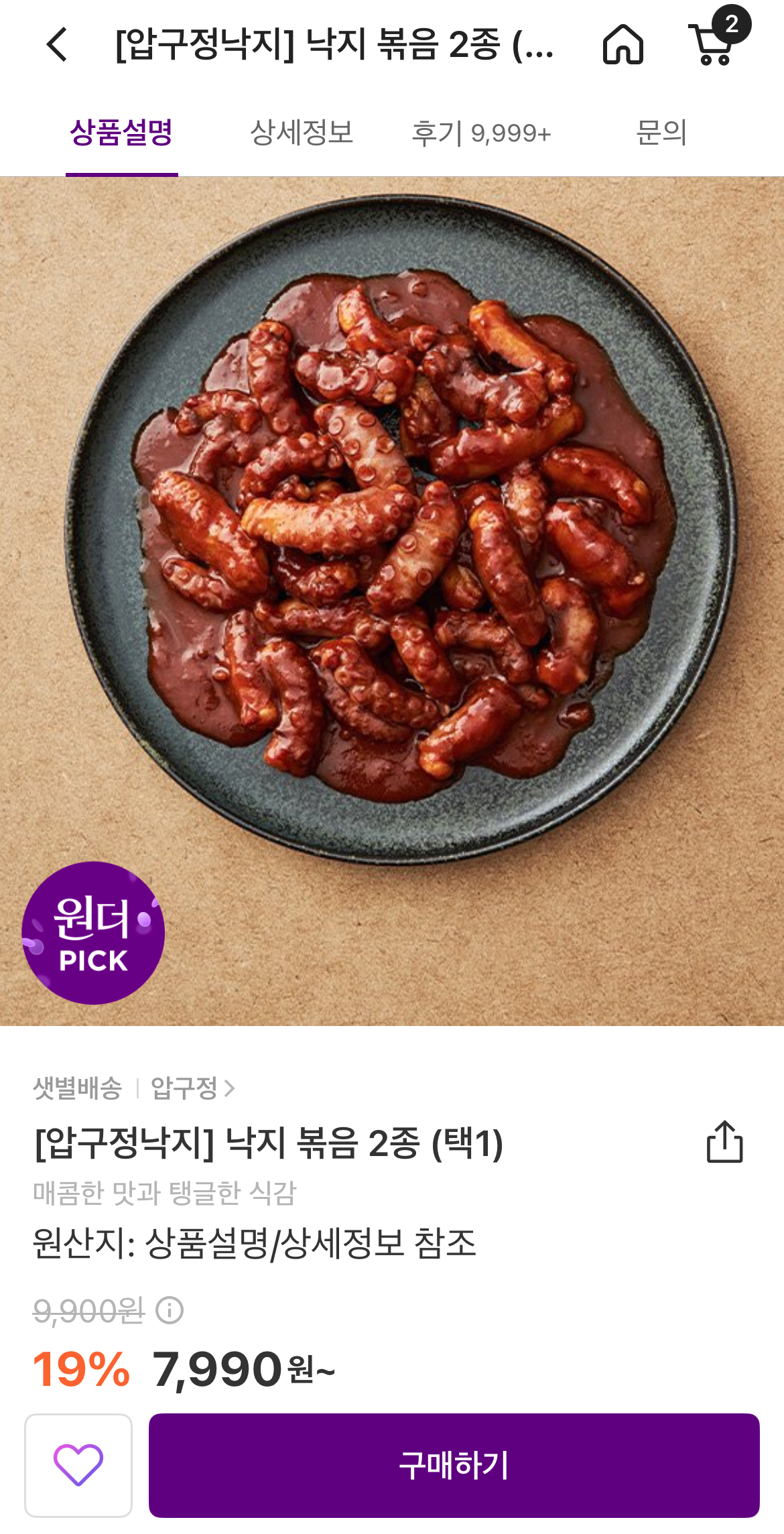The width and height of the screenshot is (784, 1534).
Task: Share this product
Action: 725,1141
